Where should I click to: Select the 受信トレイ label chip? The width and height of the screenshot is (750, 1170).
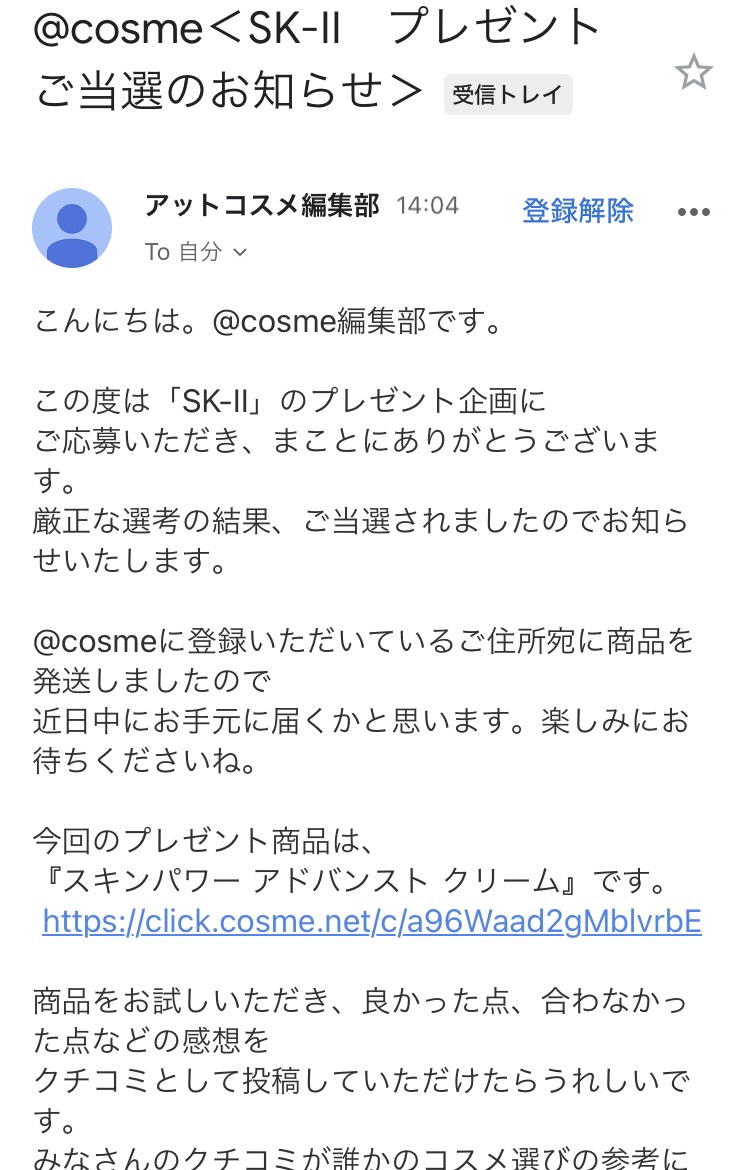click(508, 94)
